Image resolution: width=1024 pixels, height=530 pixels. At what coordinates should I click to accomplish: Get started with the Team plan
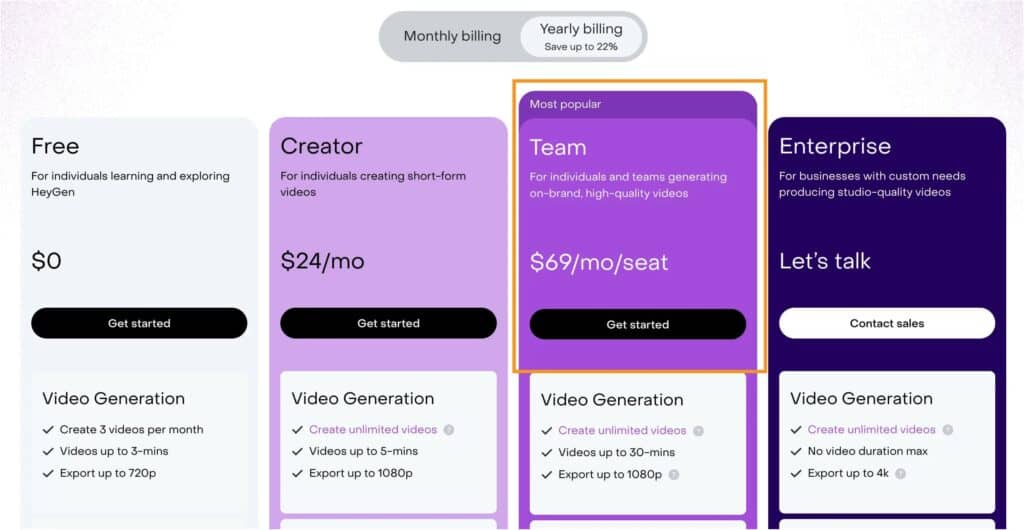click(637, 324)
